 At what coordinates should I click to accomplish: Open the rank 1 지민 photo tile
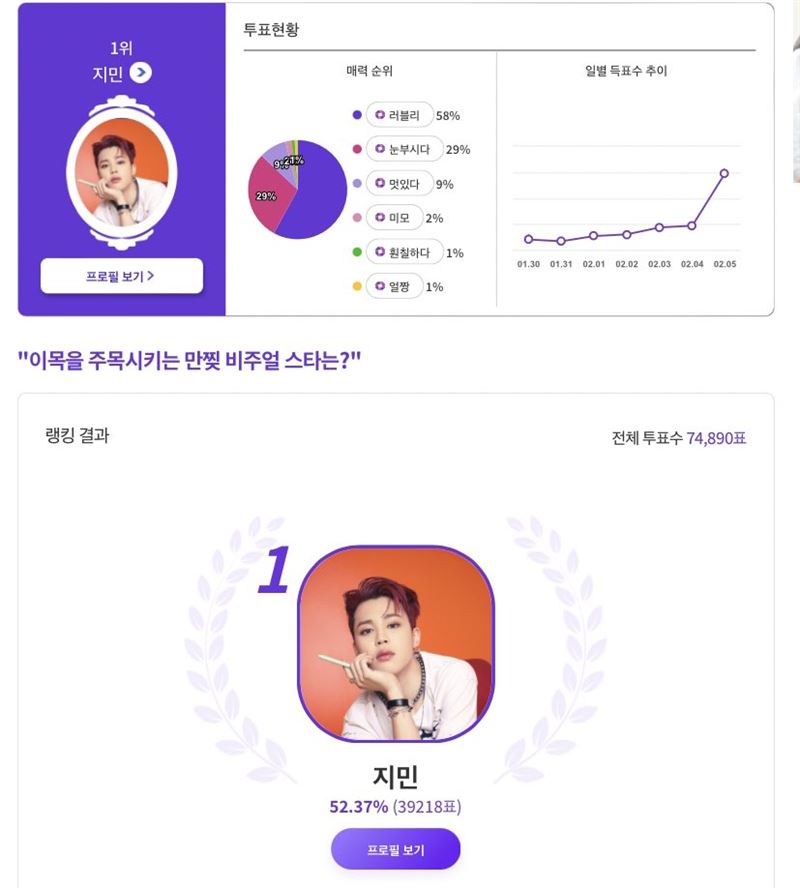point(396,645)
